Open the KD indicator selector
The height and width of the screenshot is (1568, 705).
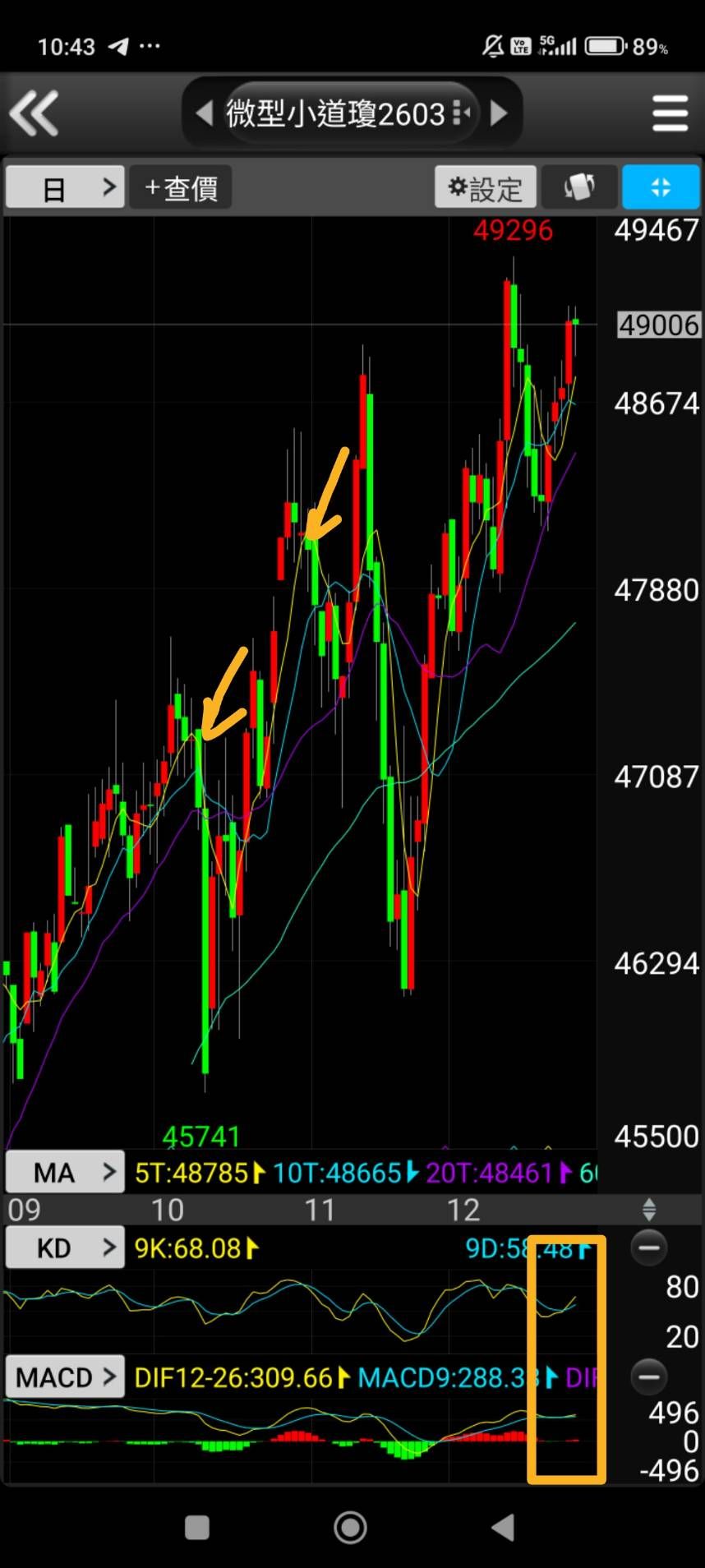[x=65, y=1247]
